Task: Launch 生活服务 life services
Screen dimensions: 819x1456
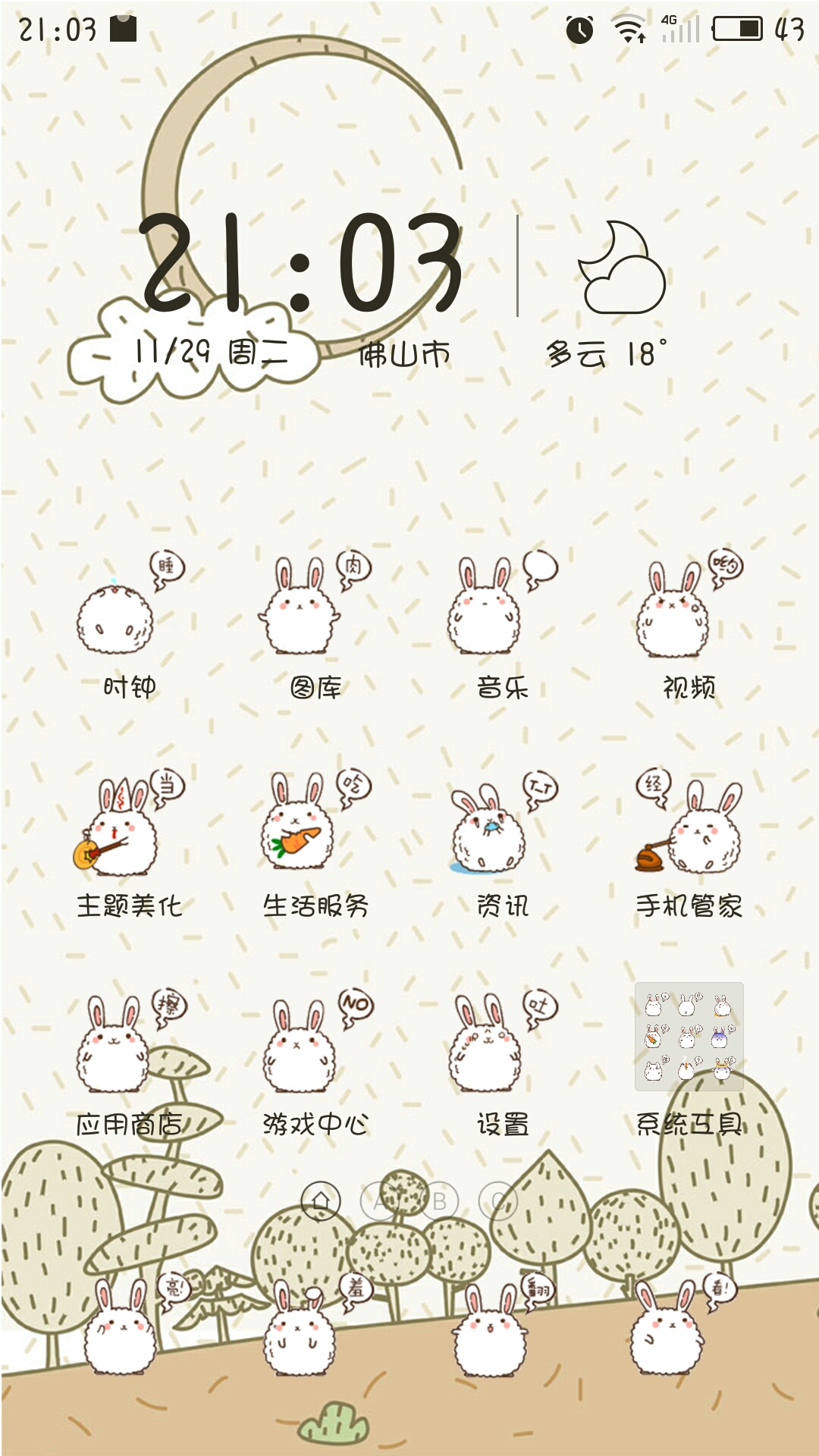Action: 315,834
